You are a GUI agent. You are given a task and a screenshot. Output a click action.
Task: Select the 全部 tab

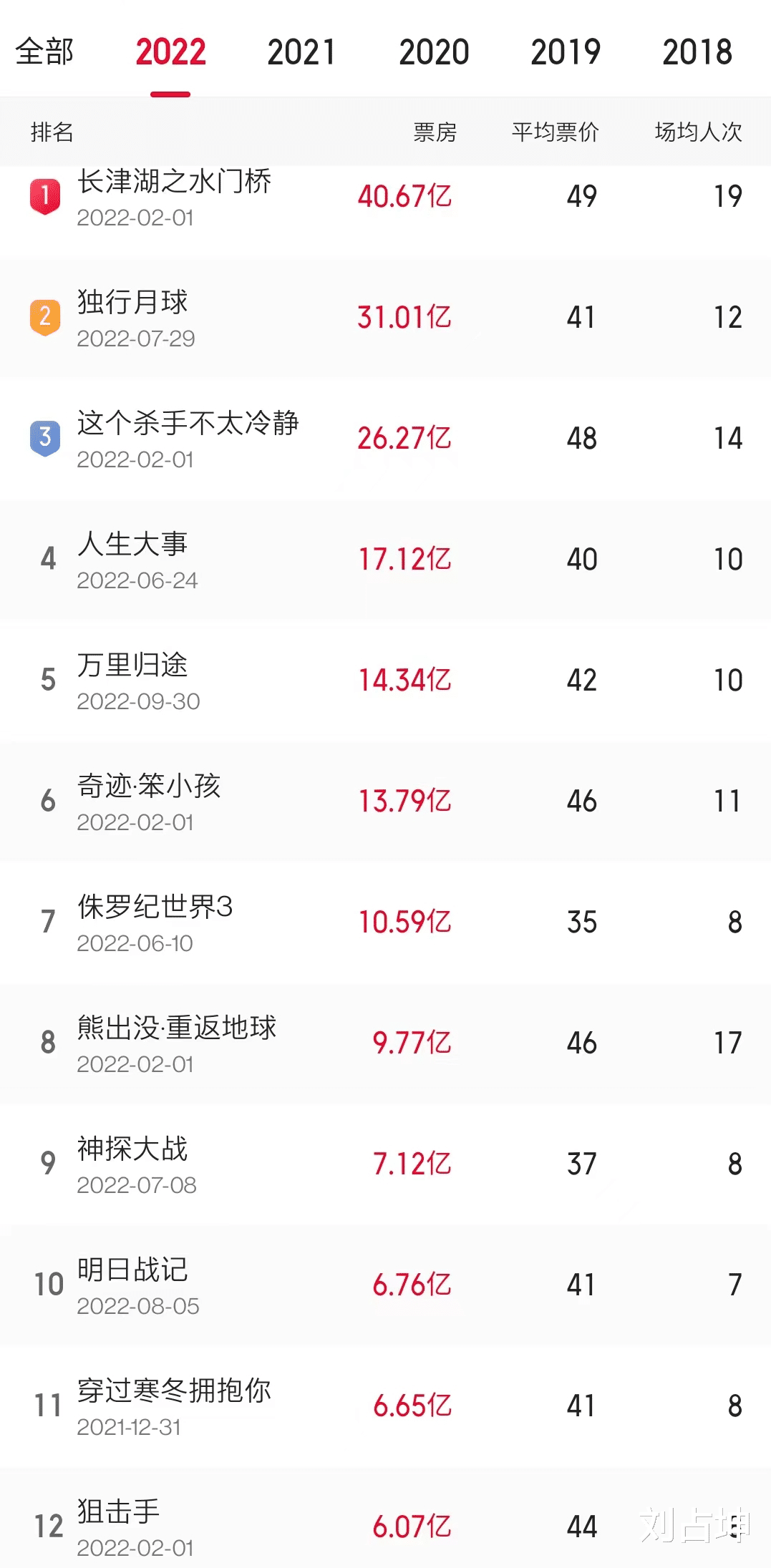point(45,52)
